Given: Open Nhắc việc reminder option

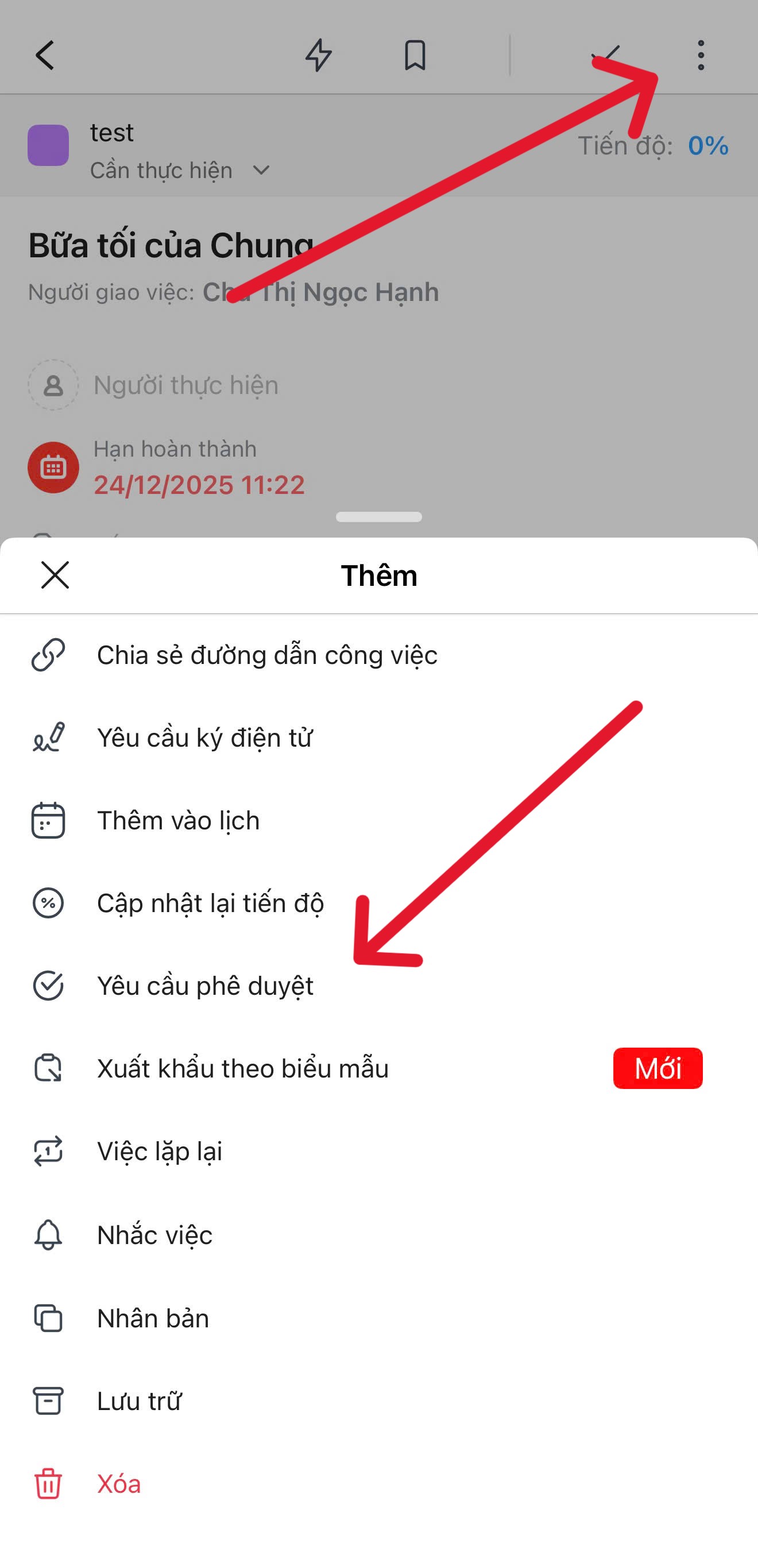Looking at the screenshot, I should coord(154,1235).
